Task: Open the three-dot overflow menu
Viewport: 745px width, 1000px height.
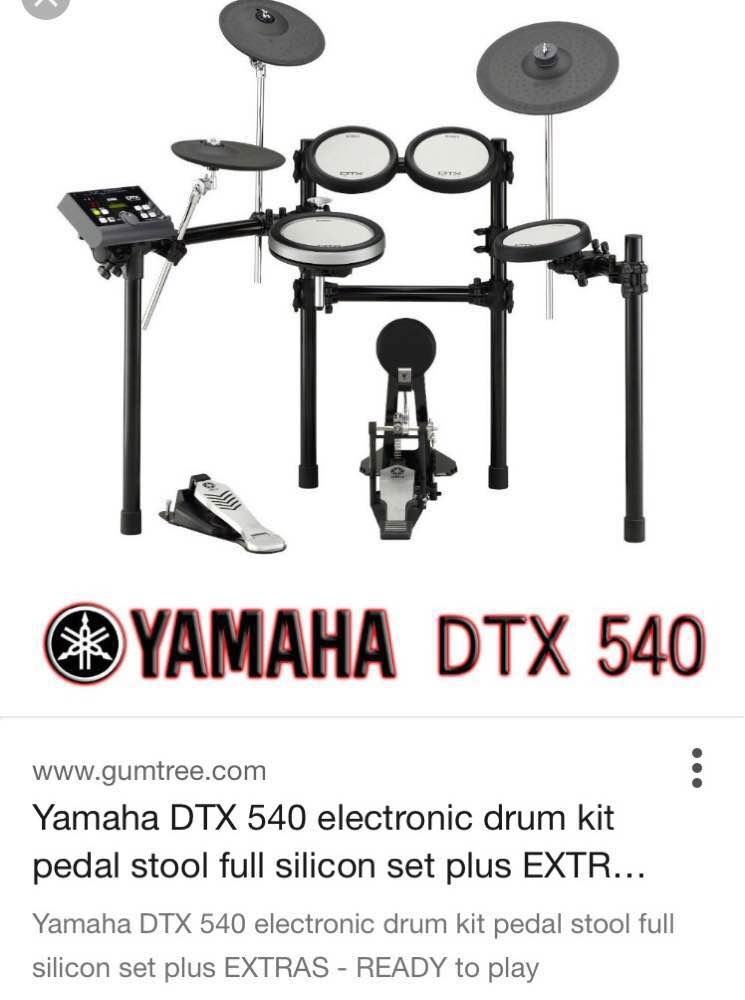Action: 697,768
